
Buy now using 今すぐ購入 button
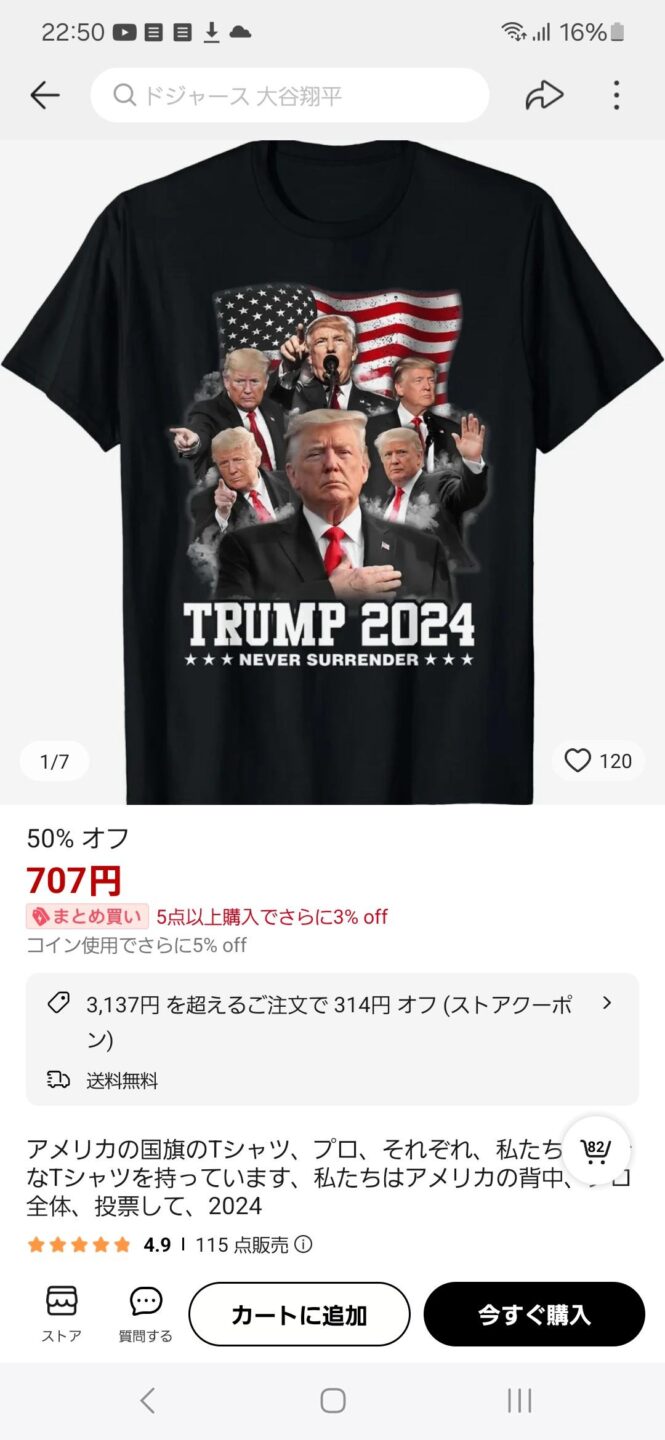534,1314
